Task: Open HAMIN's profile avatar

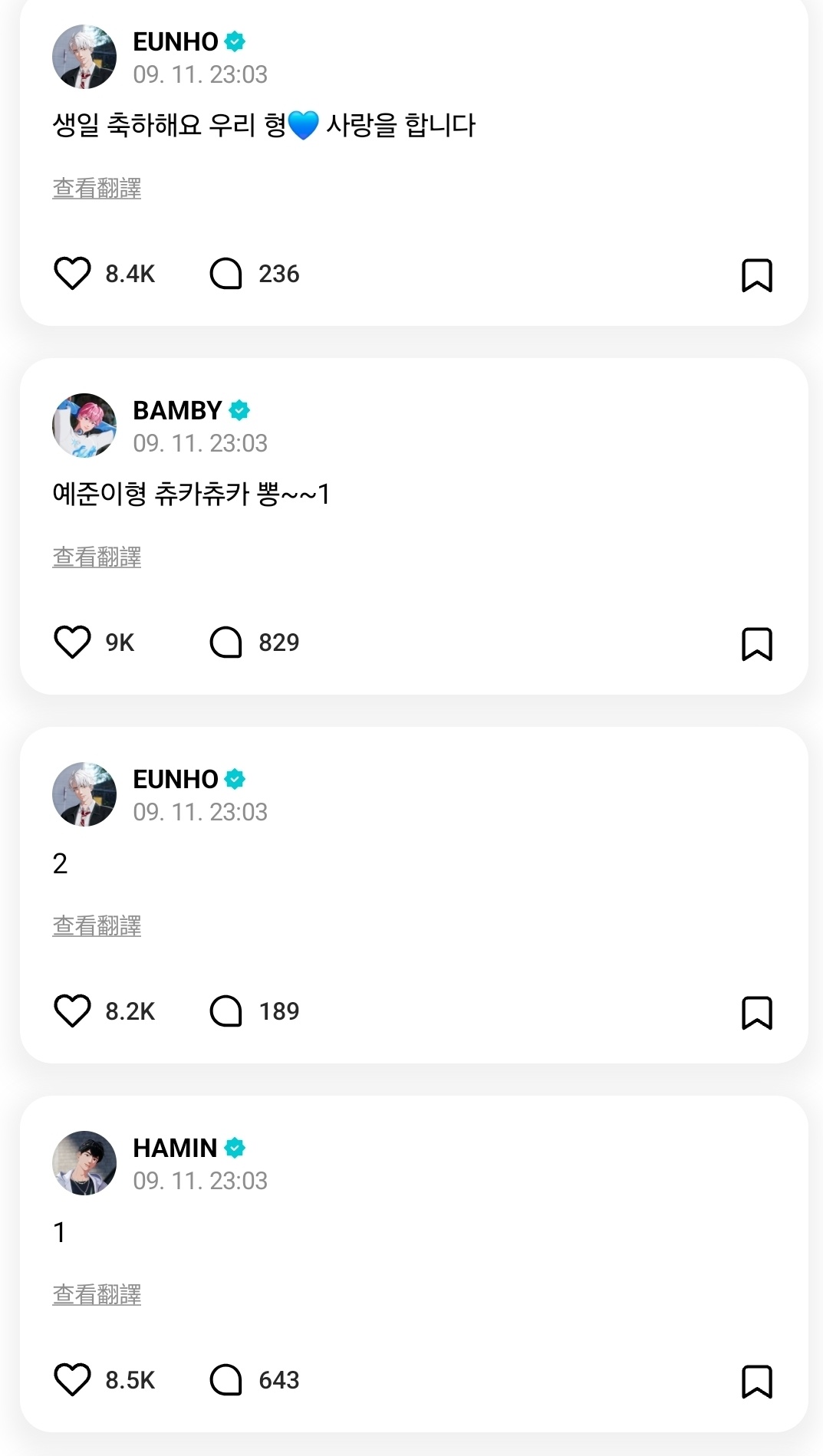Action: [84, 1163]
